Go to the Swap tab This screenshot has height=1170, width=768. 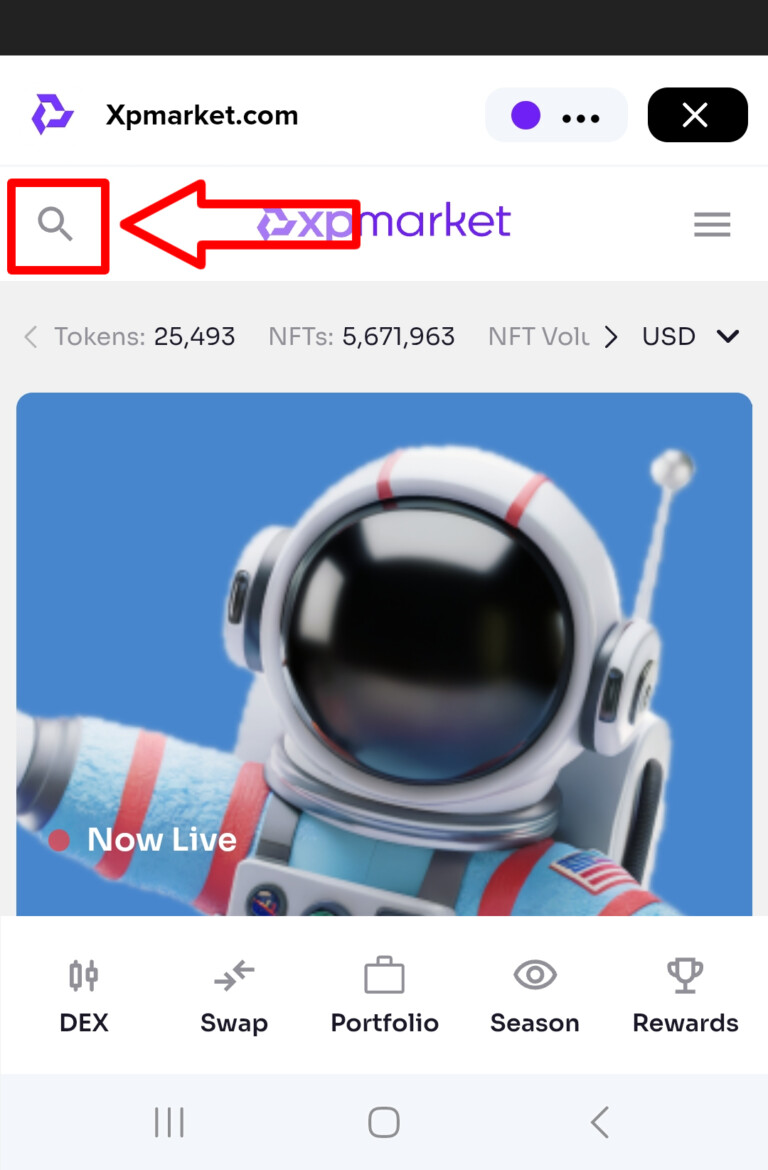point(234,996)
